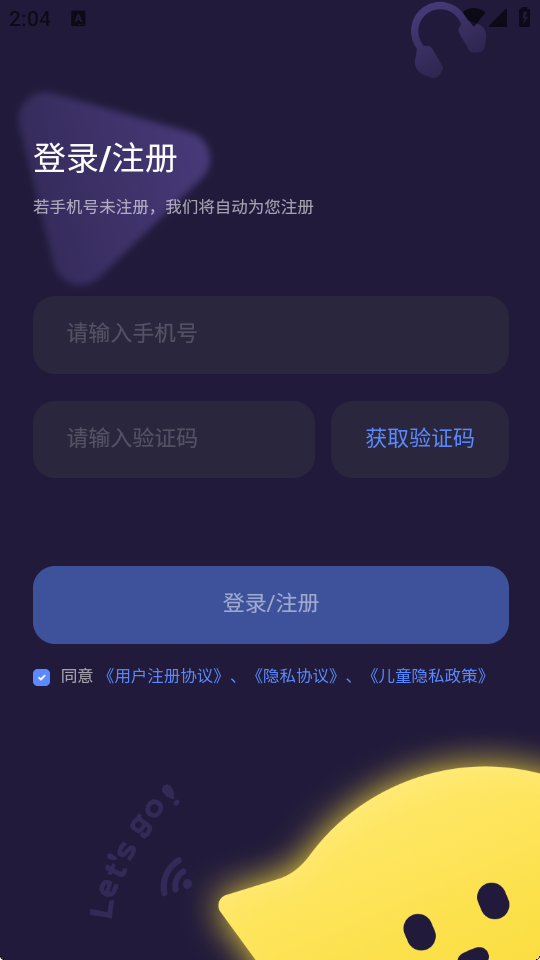The width and height of the screenshot is (540, 960).
Task: View 《儿童隐私政策》 policy link
Action: coord(428,677)
